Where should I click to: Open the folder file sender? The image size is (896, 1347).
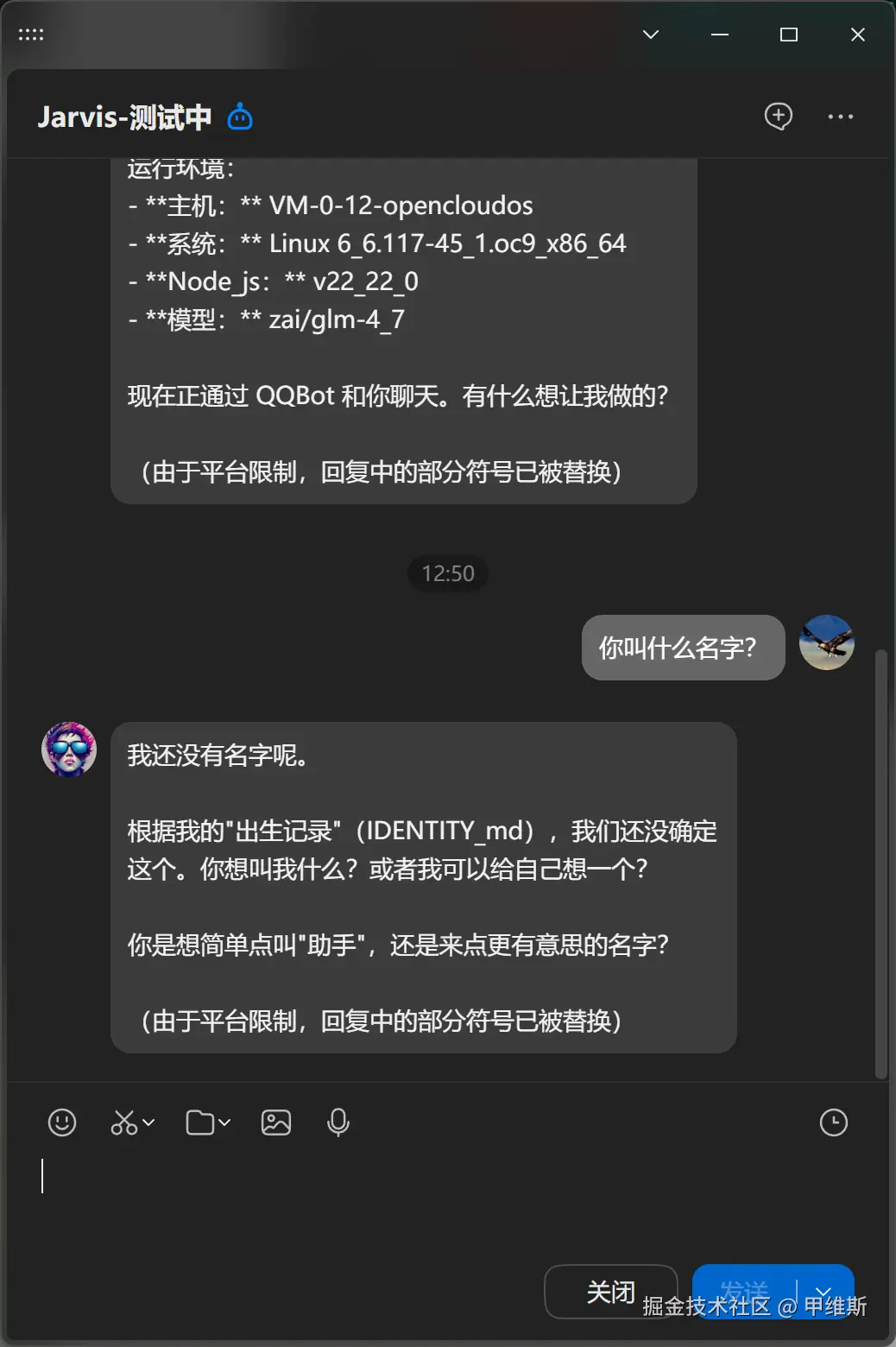pos(200,1122)
